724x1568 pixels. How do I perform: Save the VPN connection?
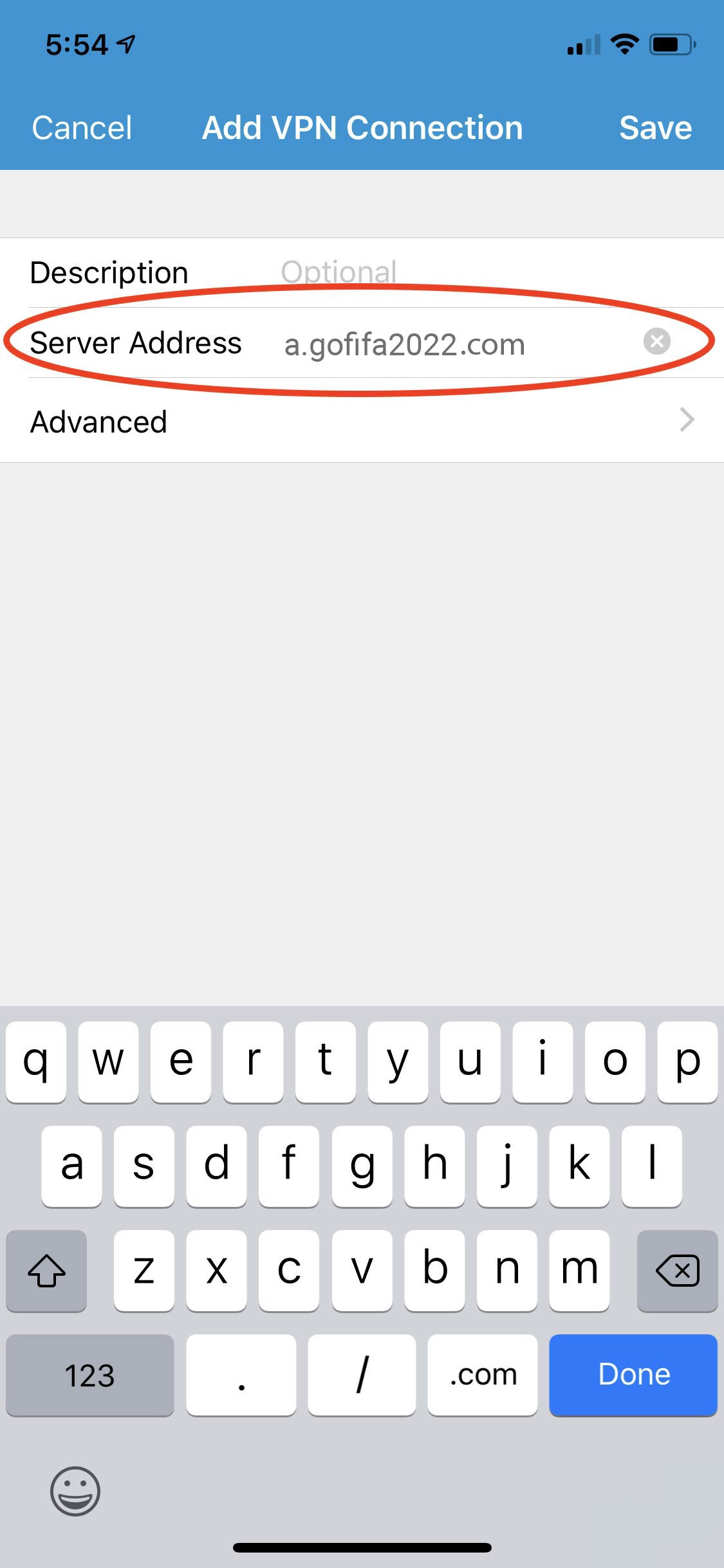pos(655,127)
